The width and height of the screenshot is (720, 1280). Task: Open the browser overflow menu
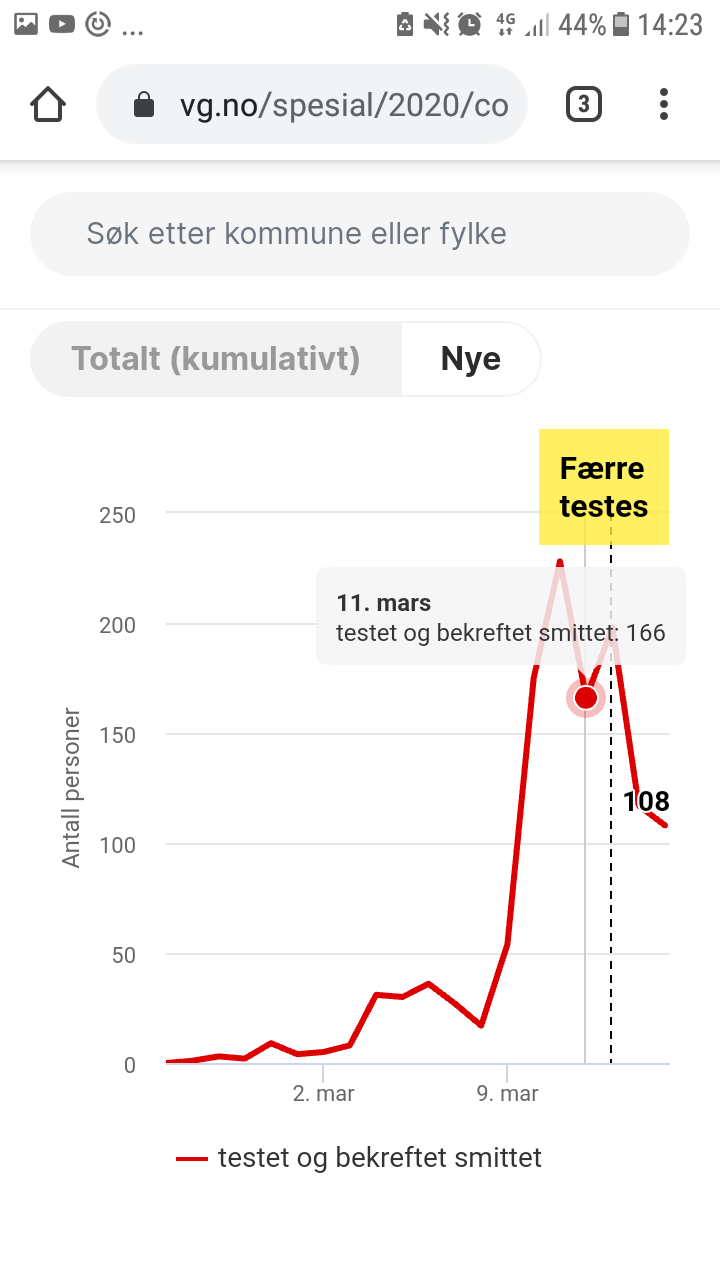tap(664, 104)
